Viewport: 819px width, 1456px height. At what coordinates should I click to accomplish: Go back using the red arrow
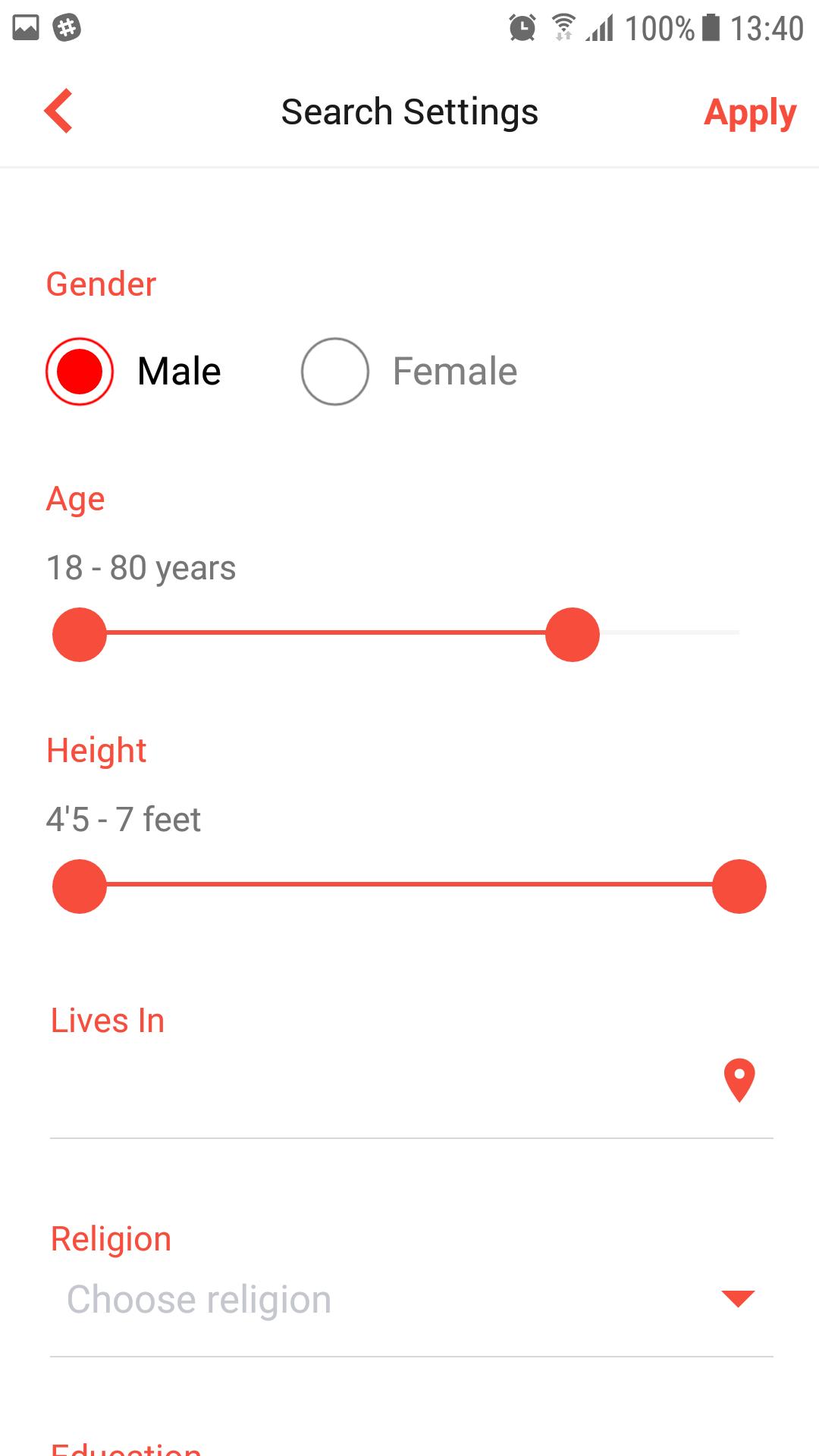[58, 111]
